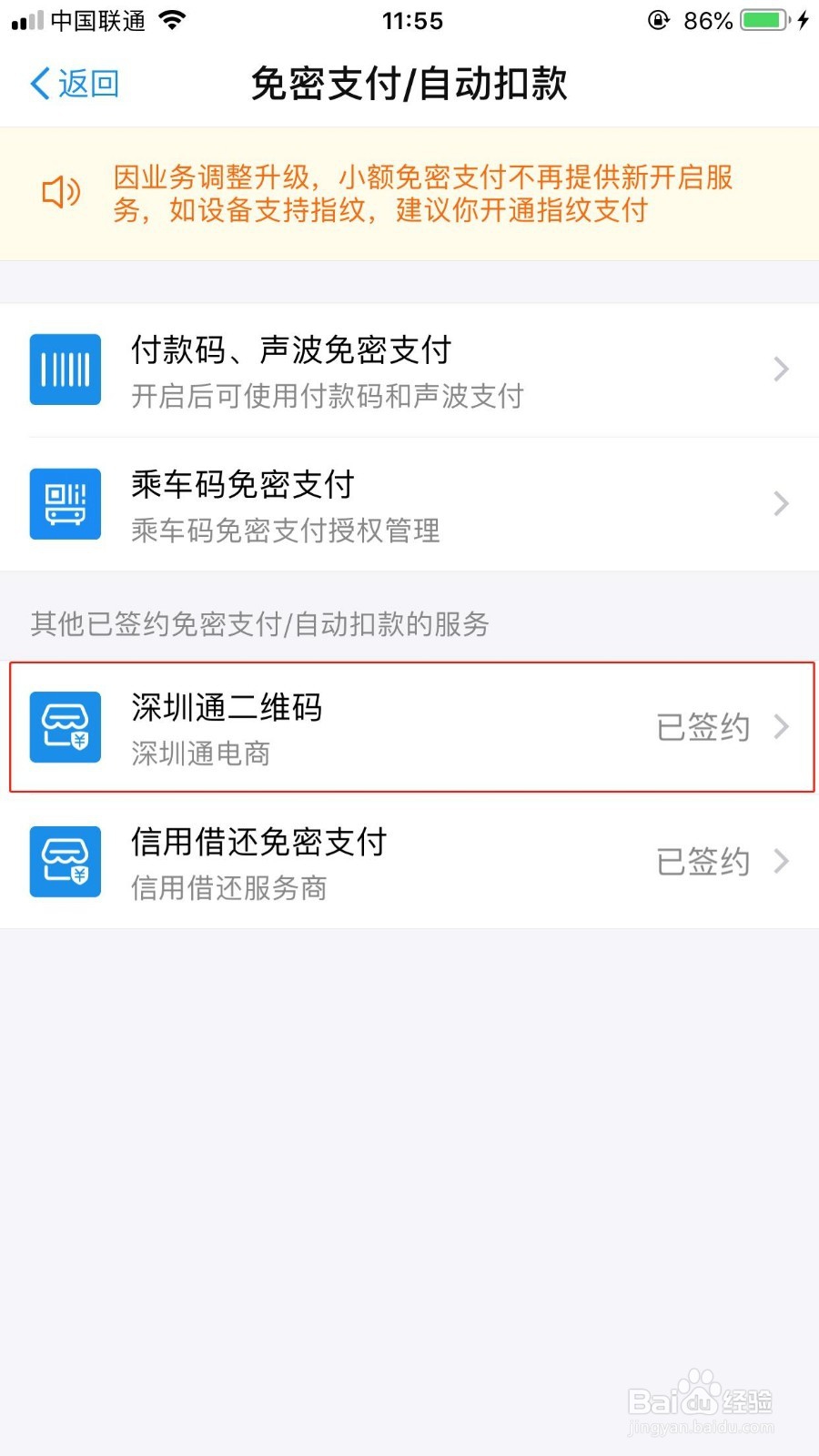Tap the 返回 back button

[x=73, y=82]
